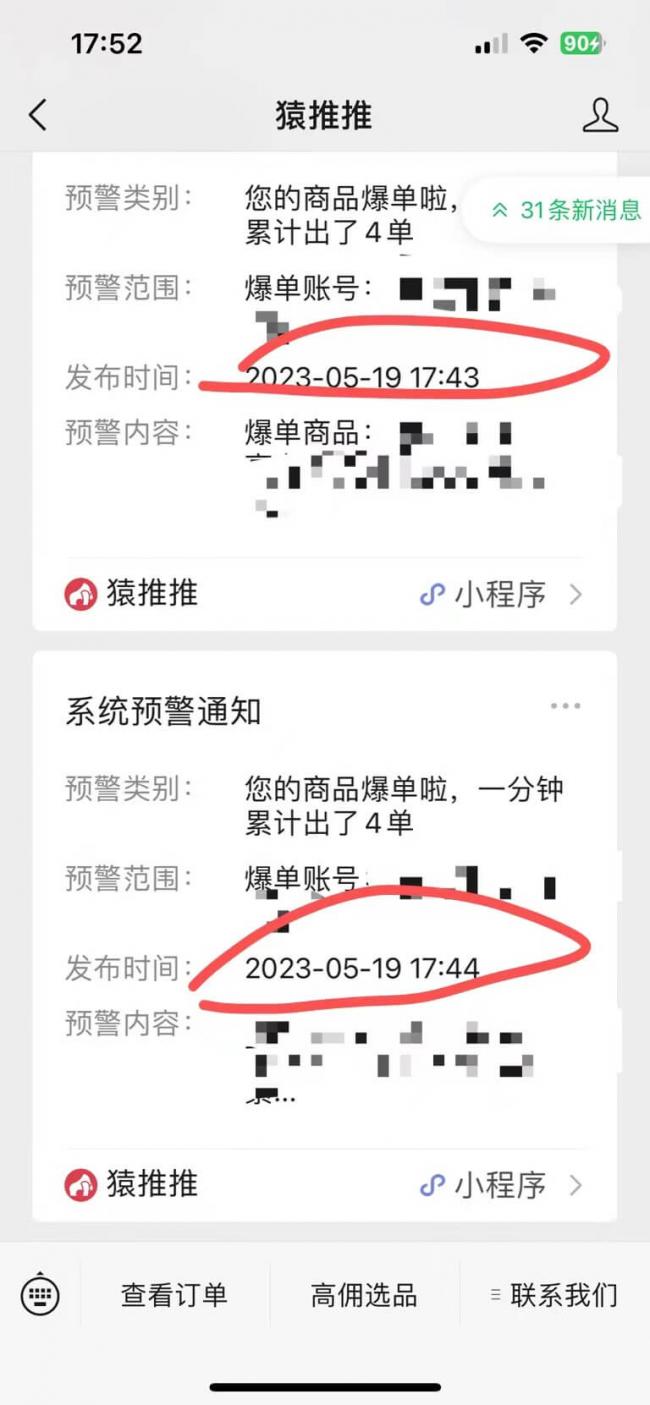This screenshot has width=650, height=1405.
Task: Open the 查看订单 menu
Action: pos(174,1295)
